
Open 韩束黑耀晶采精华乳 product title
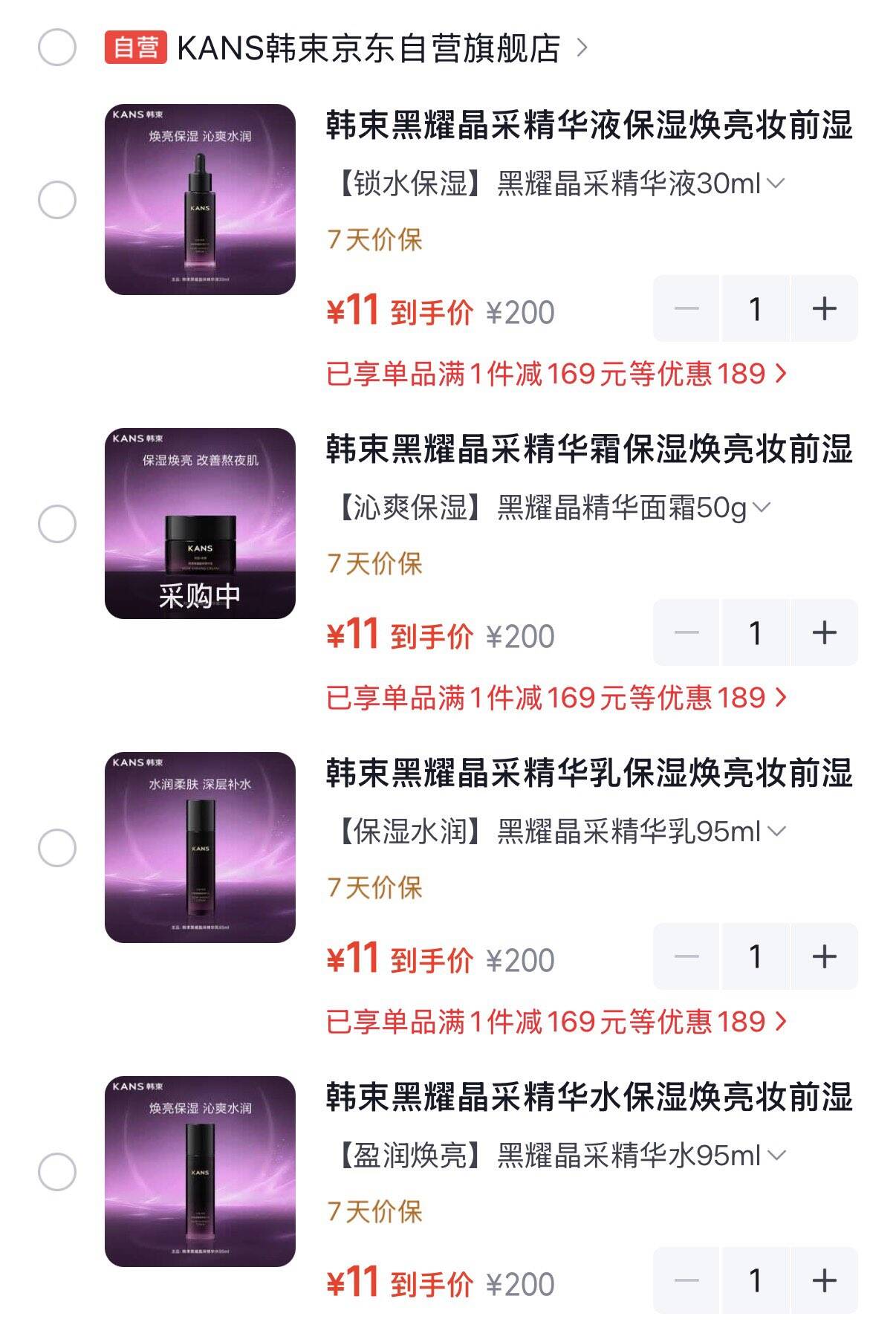[589, 773]
